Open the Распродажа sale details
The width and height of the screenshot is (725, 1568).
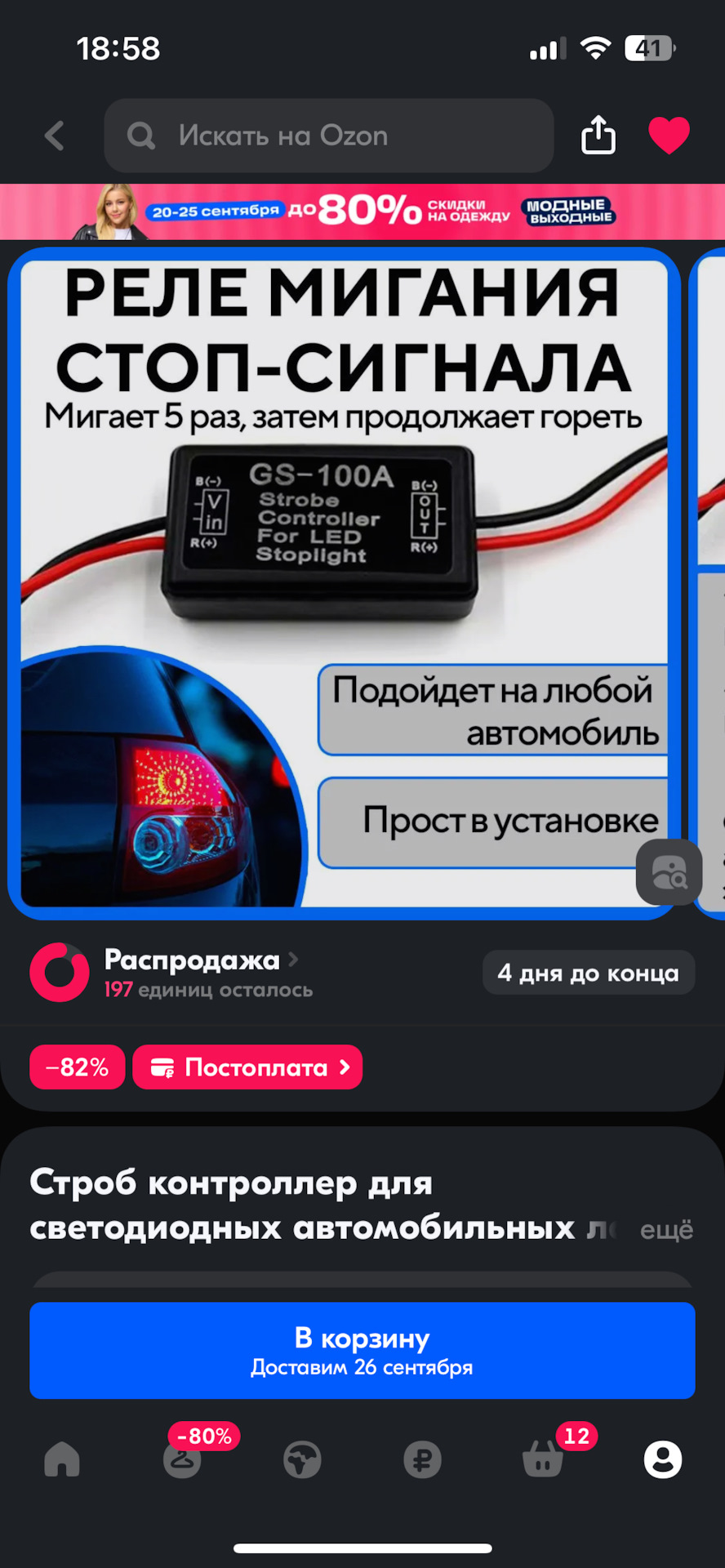click(193, 961)
